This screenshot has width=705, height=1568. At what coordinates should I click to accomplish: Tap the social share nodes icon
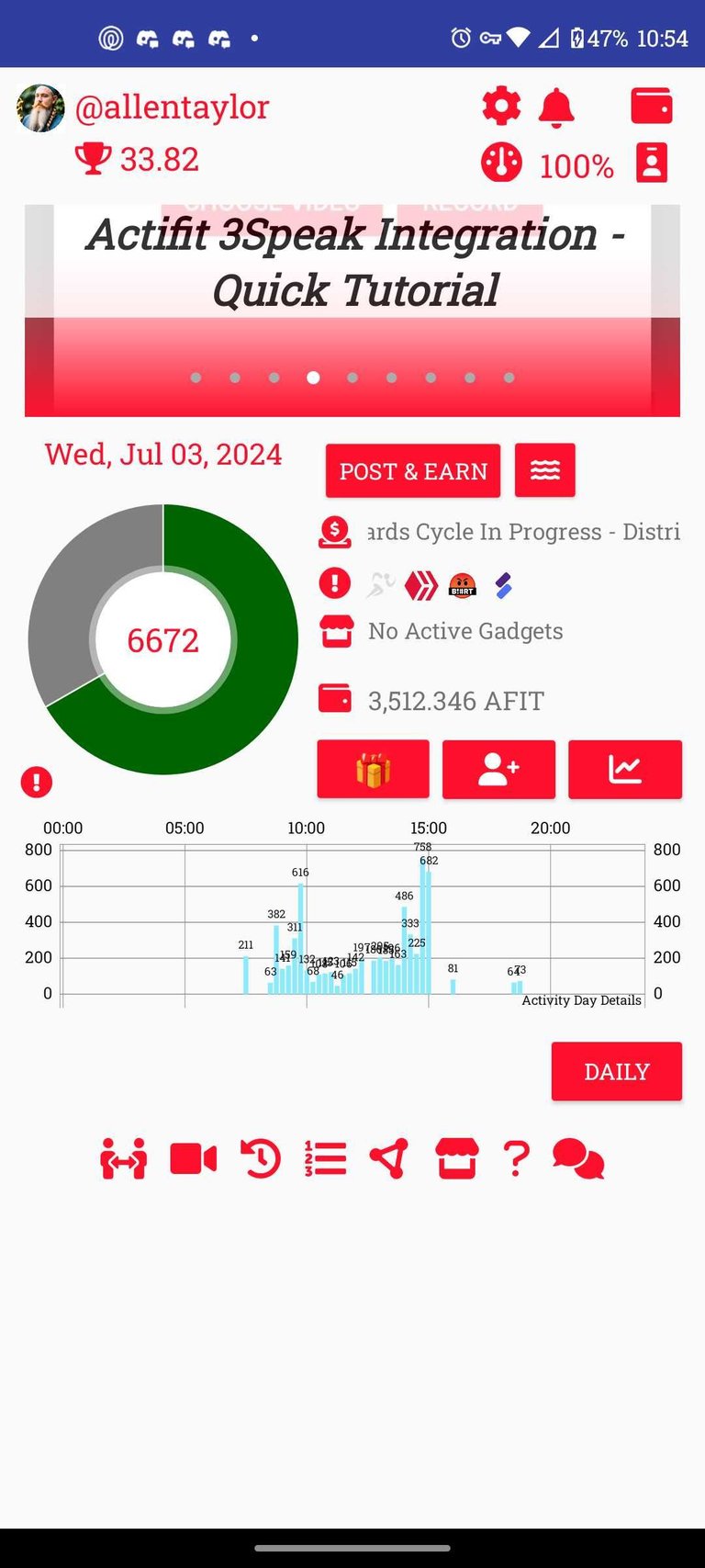tap(389, 1159)
